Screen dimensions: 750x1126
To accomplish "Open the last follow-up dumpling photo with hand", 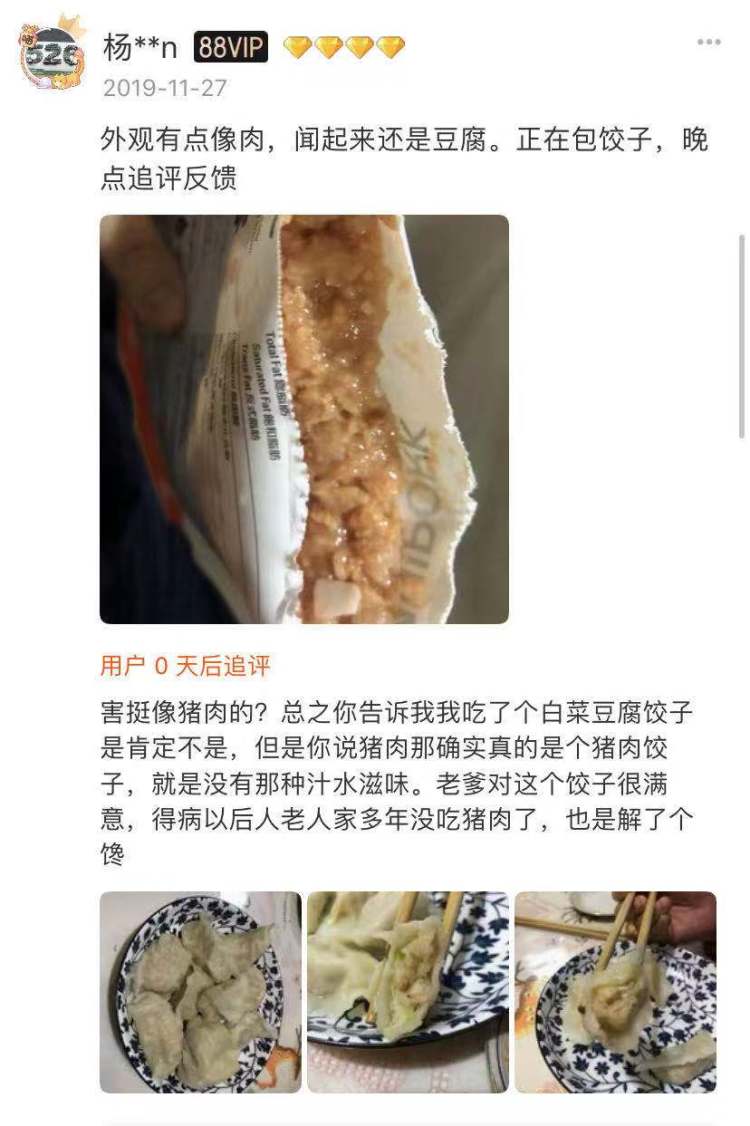I will pyautogui.click(x=615, y=992).
